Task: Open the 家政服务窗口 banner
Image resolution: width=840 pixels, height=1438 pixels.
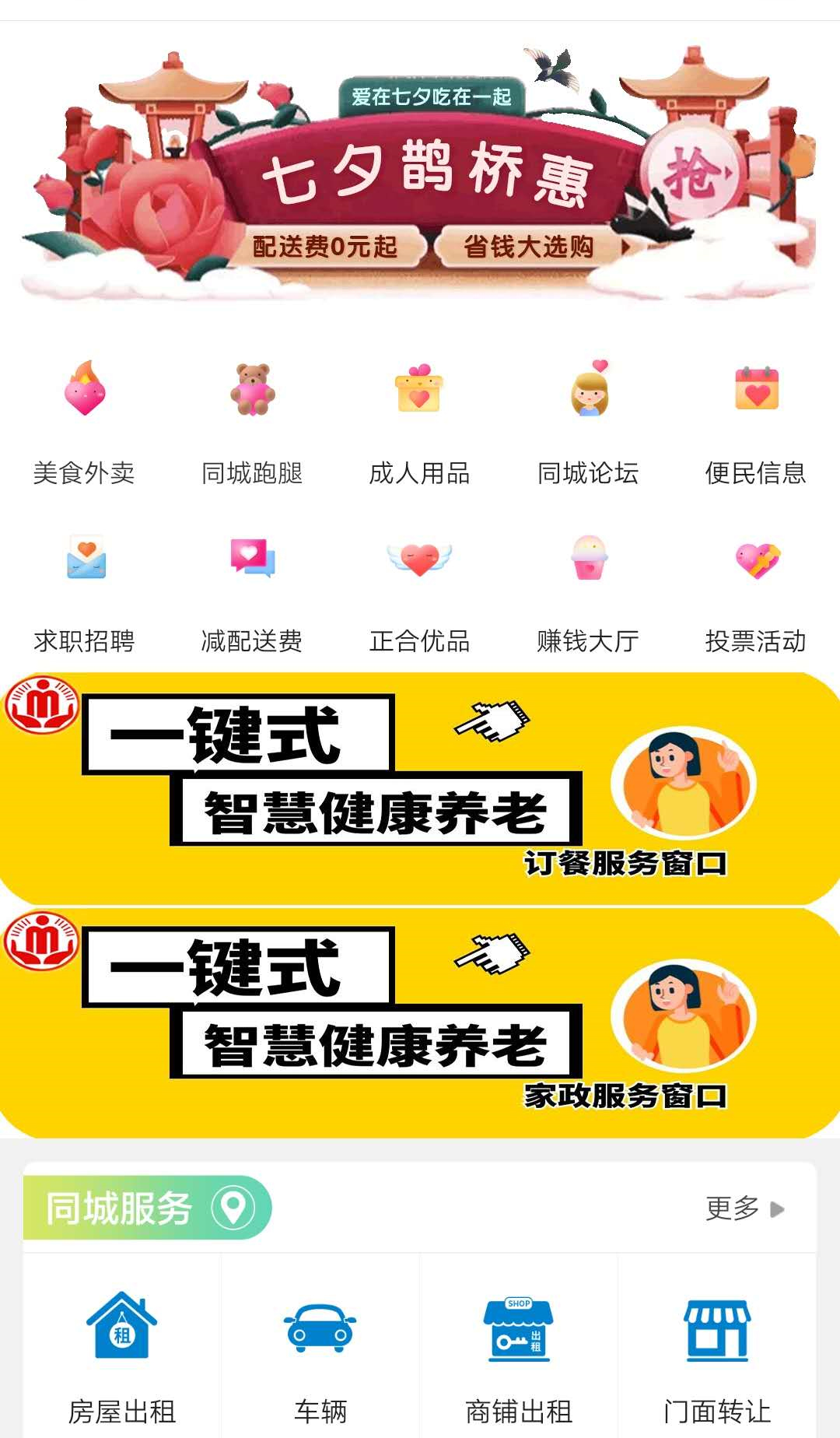Action: [x=420, y=1022]
